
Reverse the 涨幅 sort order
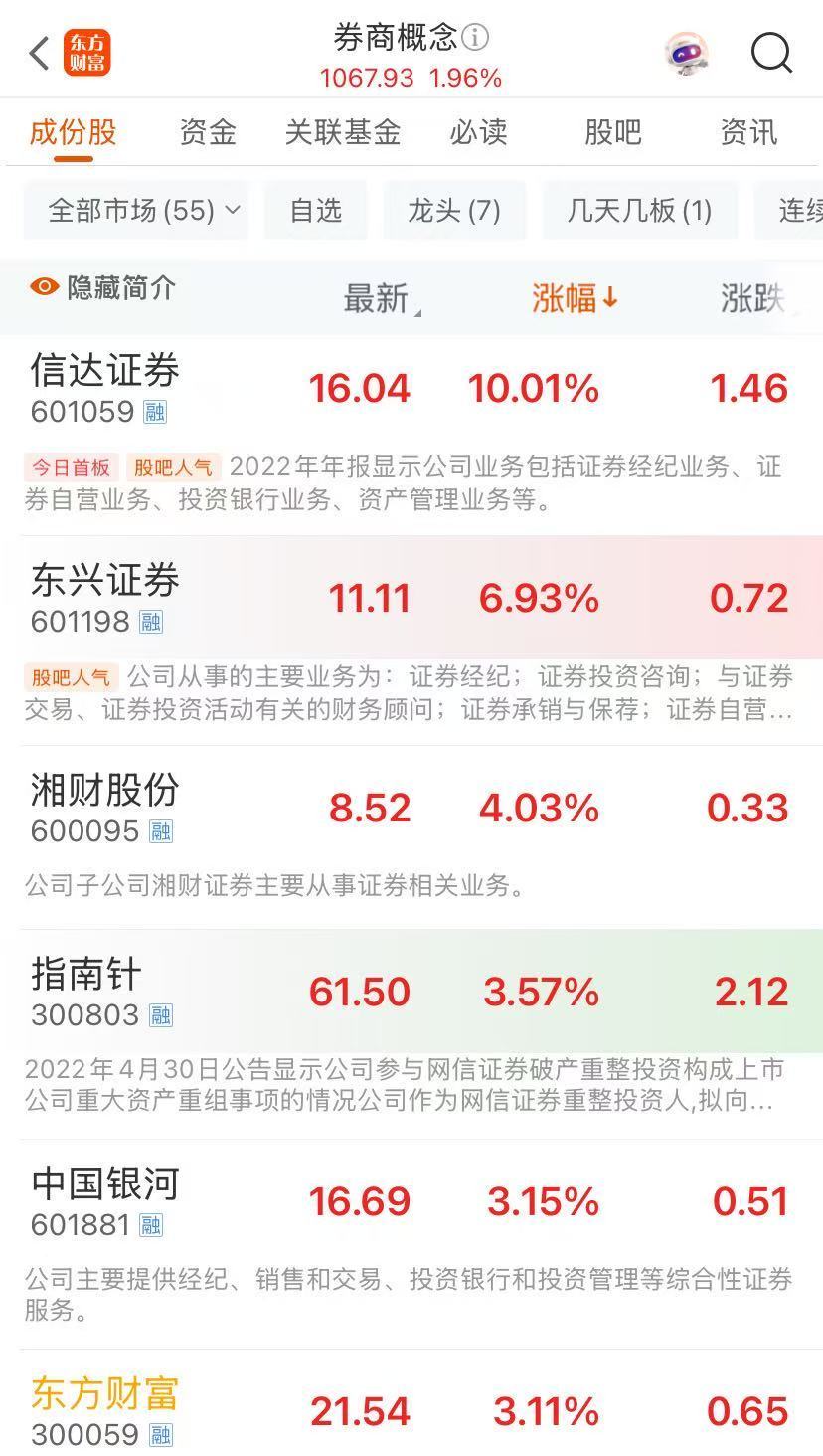(x=575, y=297)
